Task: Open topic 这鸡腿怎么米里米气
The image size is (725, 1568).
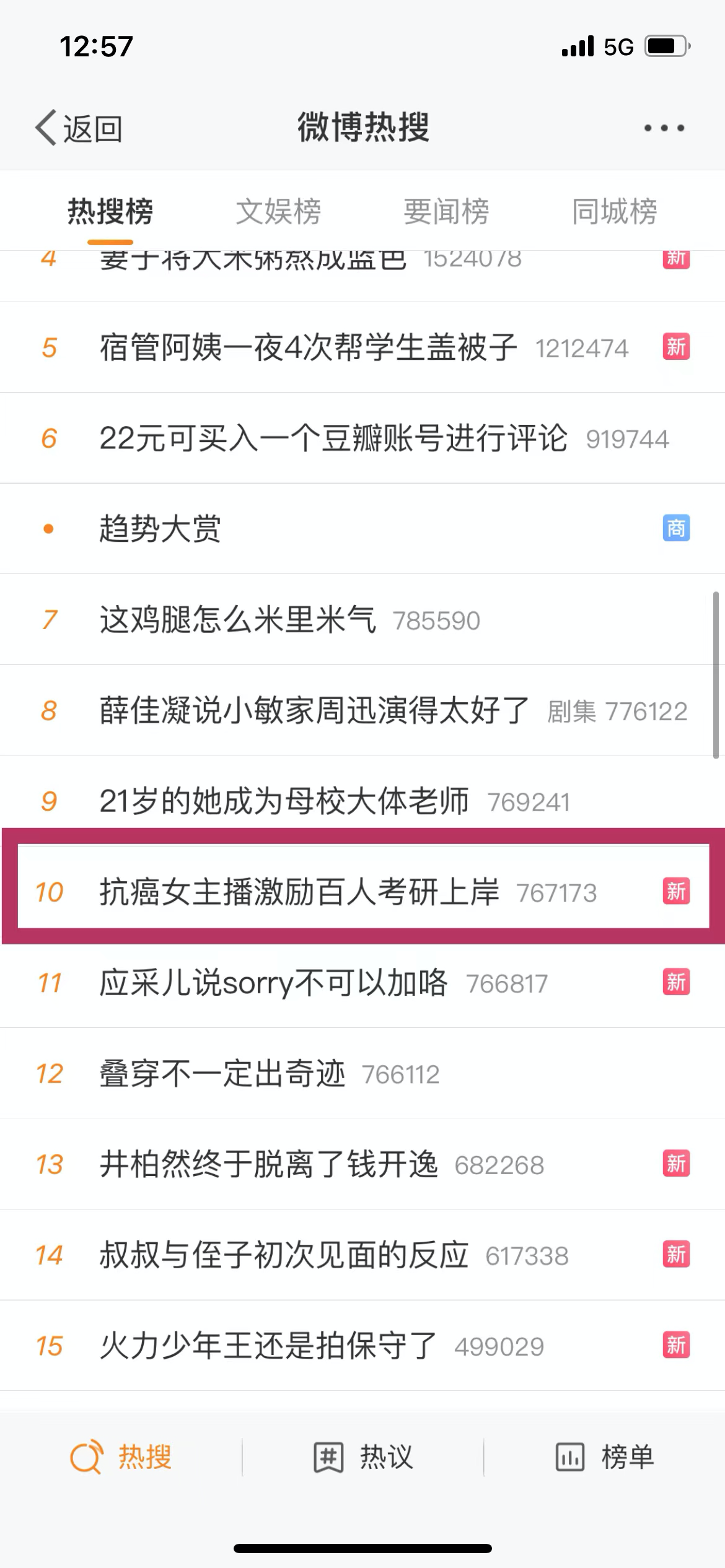Action: (x=238, y=620)
